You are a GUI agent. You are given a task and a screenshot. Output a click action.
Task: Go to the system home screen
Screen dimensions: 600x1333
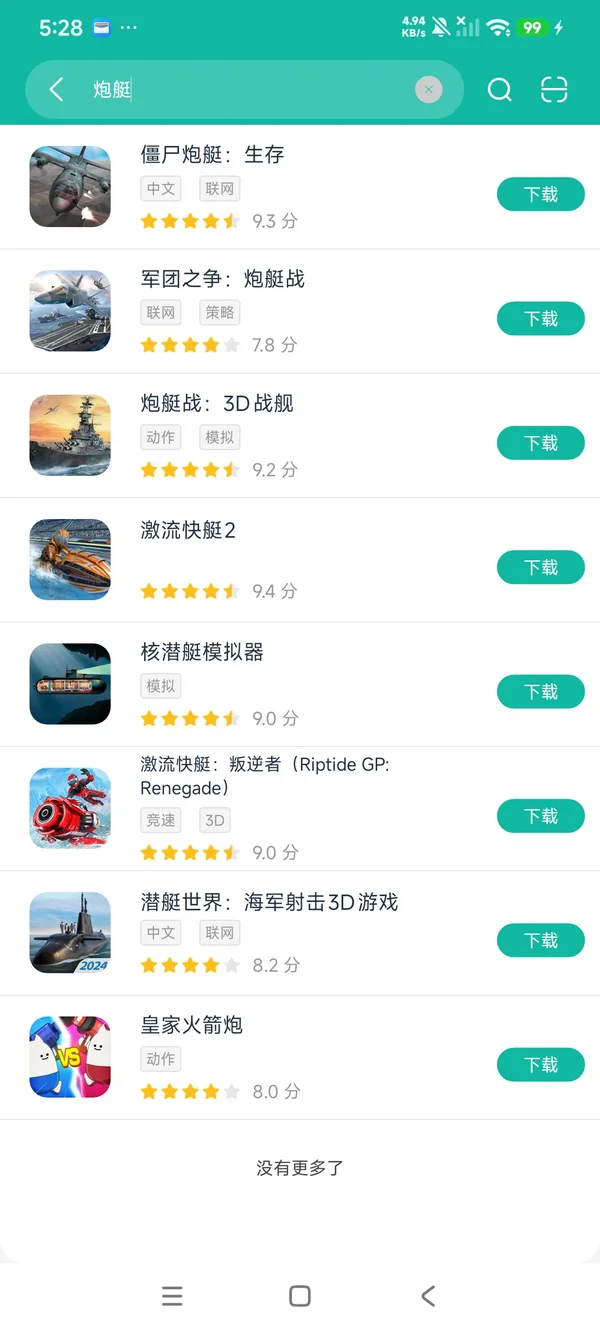pyautogui.click(x=299, y=1296)
